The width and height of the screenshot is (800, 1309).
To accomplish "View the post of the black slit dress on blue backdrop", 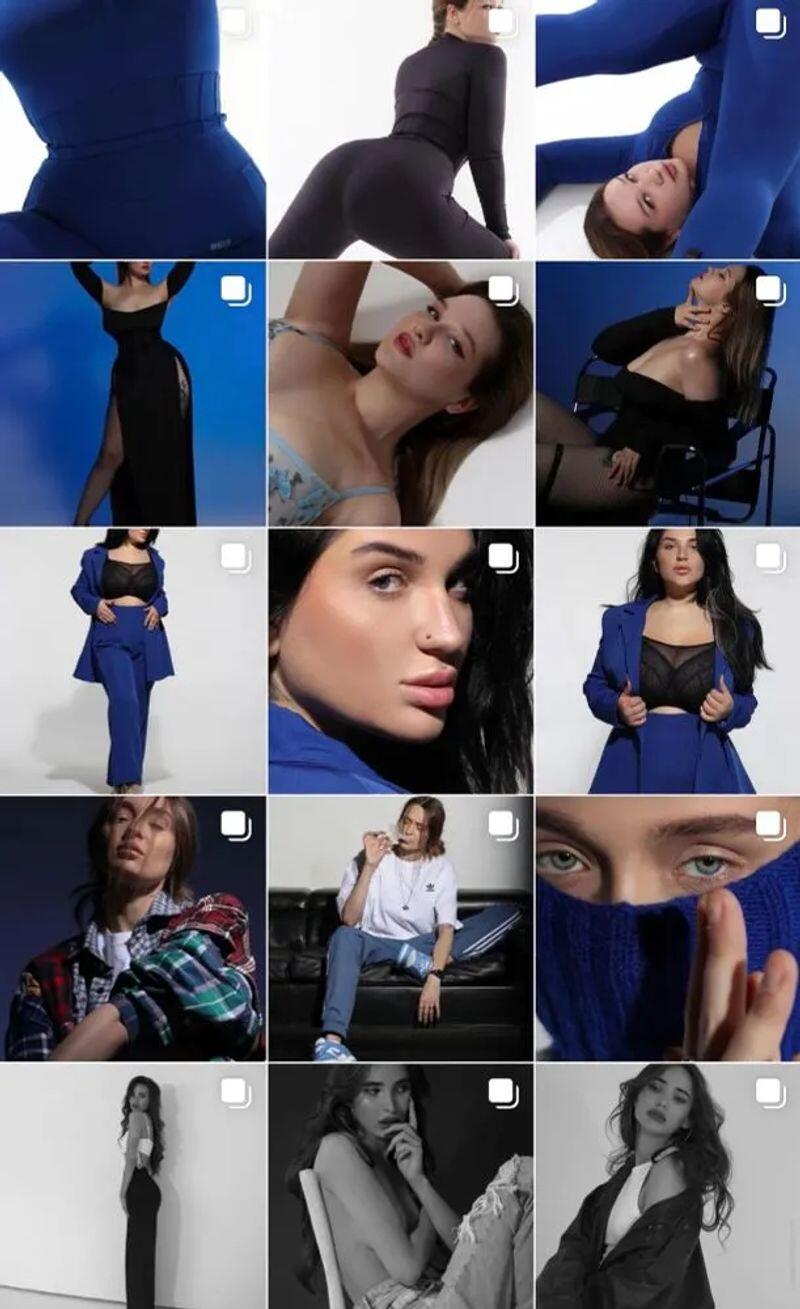I will [x=132, y=393].
